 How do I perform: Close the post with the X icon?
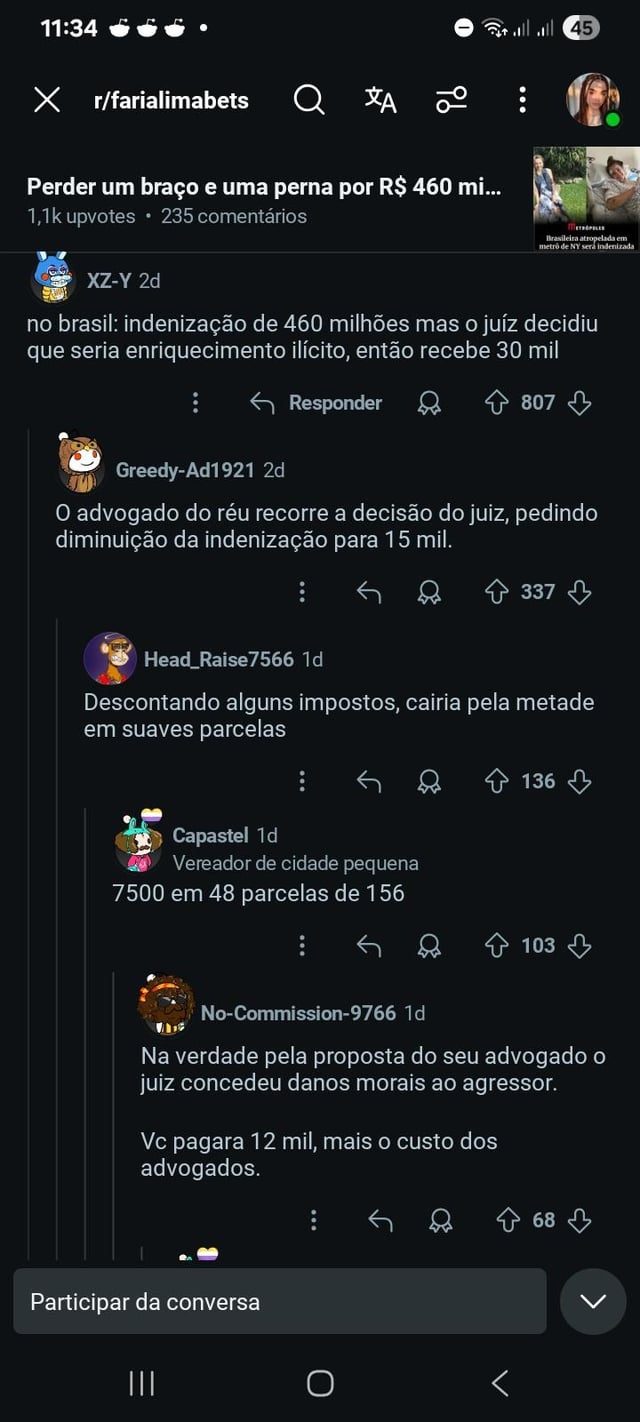47,100
